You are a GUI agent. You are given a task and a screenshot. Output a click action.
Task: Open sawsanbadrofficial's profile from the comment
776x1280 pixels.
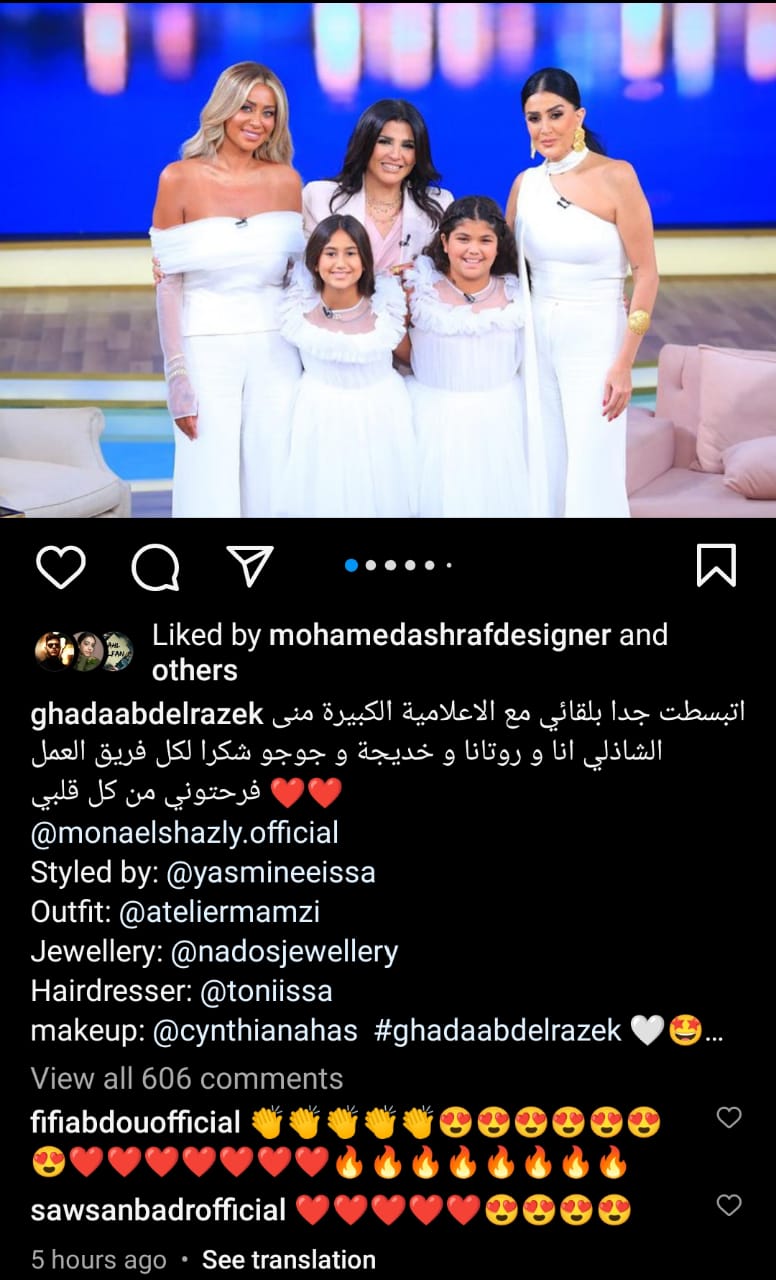click(x=159, y=1210)
